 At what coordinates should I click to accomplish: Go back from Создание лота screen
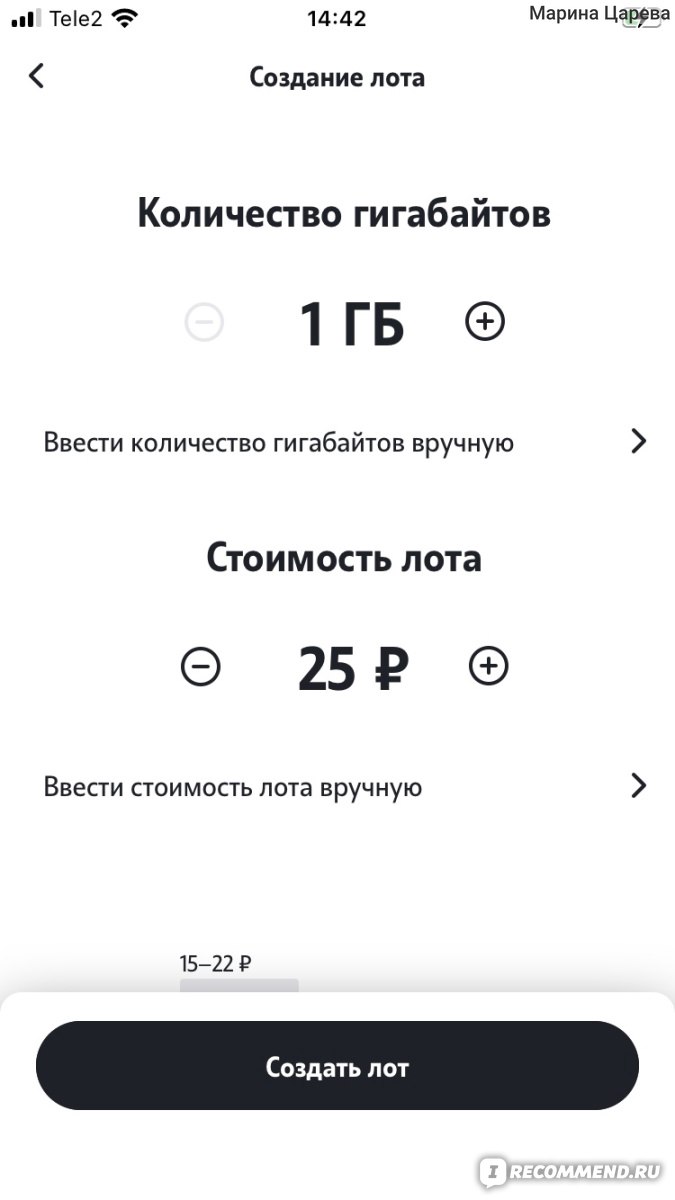tap(37, 76)
